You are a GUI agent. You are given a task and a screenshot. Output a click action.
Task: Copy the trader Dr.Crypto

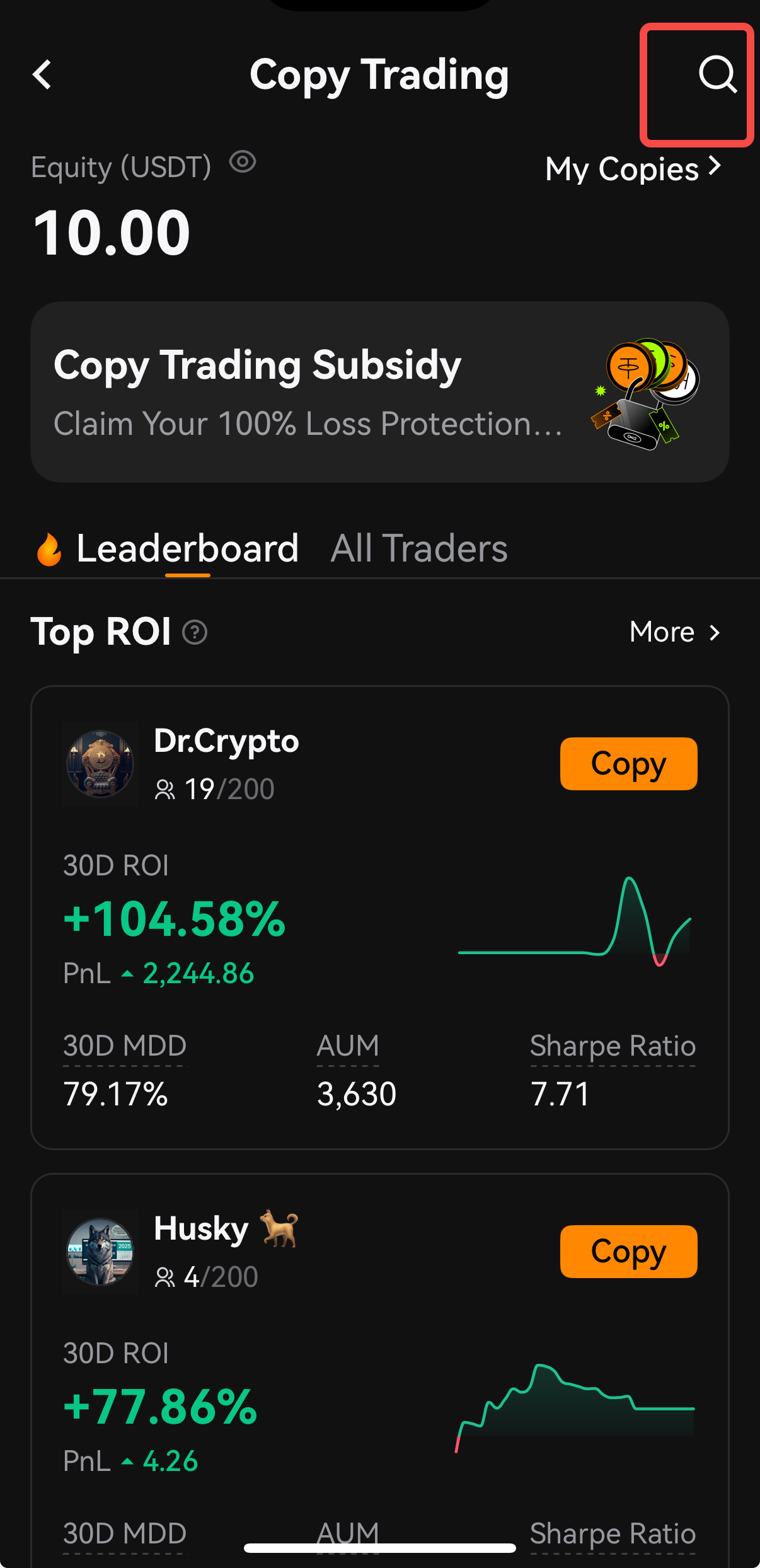(x=628, y=764)
